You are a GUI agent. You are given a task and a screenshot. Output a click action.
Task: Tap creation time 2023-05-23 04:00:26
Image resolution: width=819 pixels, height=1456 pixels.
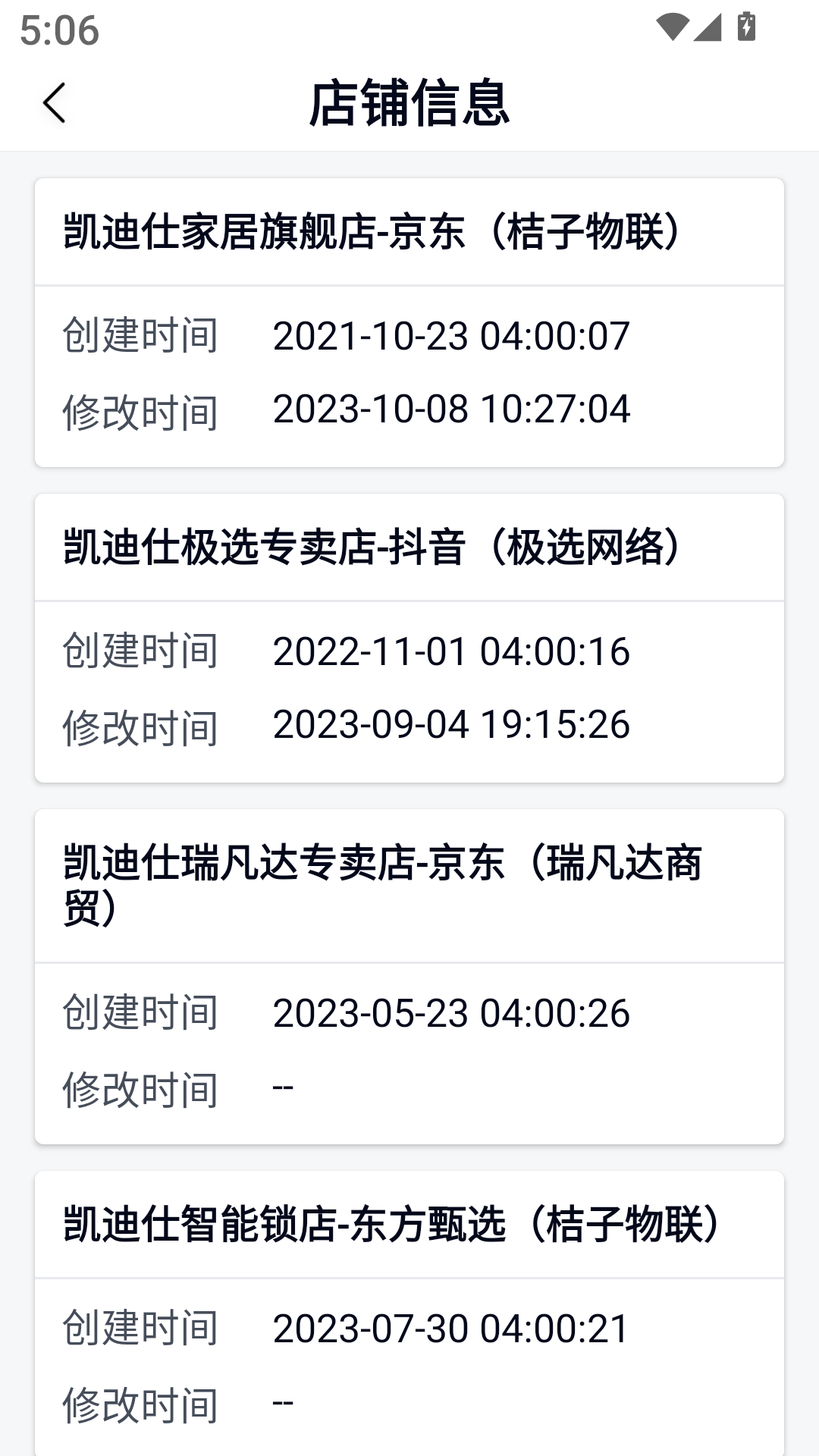451,1014
